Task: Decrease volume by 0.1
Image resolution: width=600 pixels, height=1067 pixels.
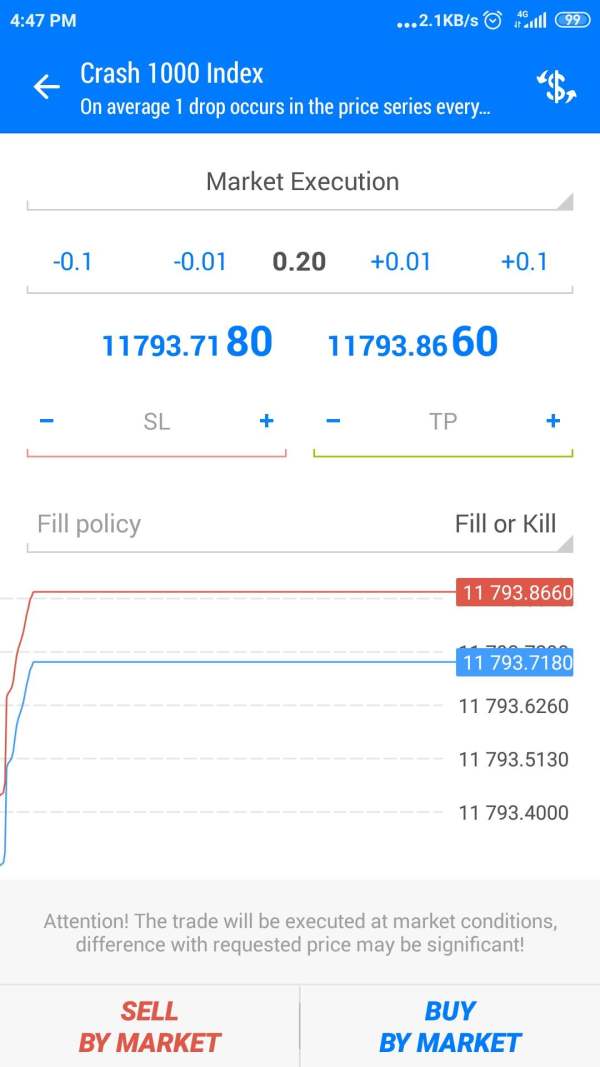Action: tap(72, 262)
